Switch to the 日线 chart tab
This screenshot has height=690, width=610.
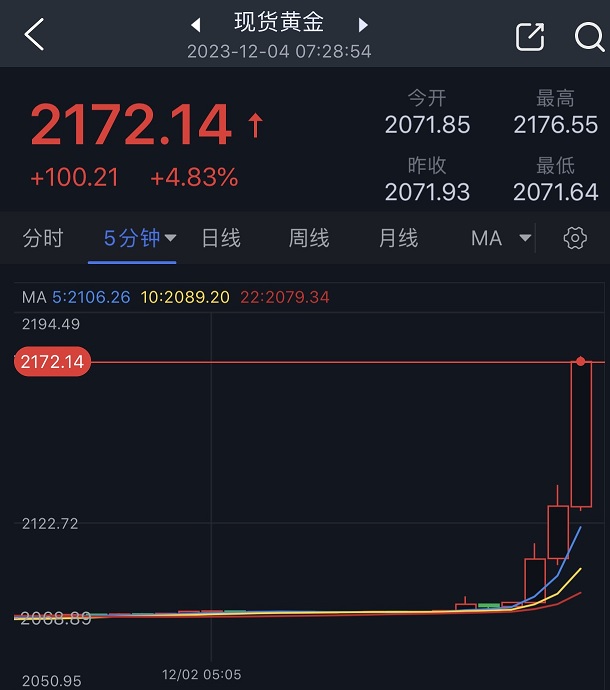[221, 238]
